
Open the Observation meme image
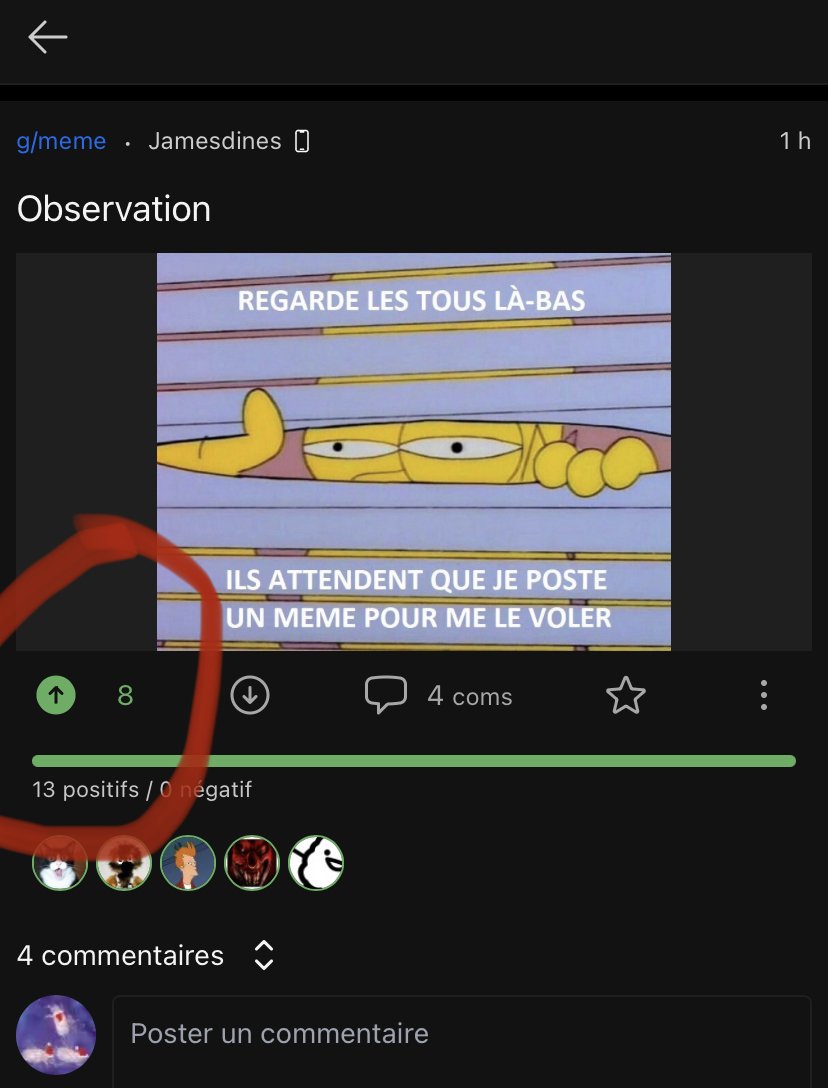413,451
